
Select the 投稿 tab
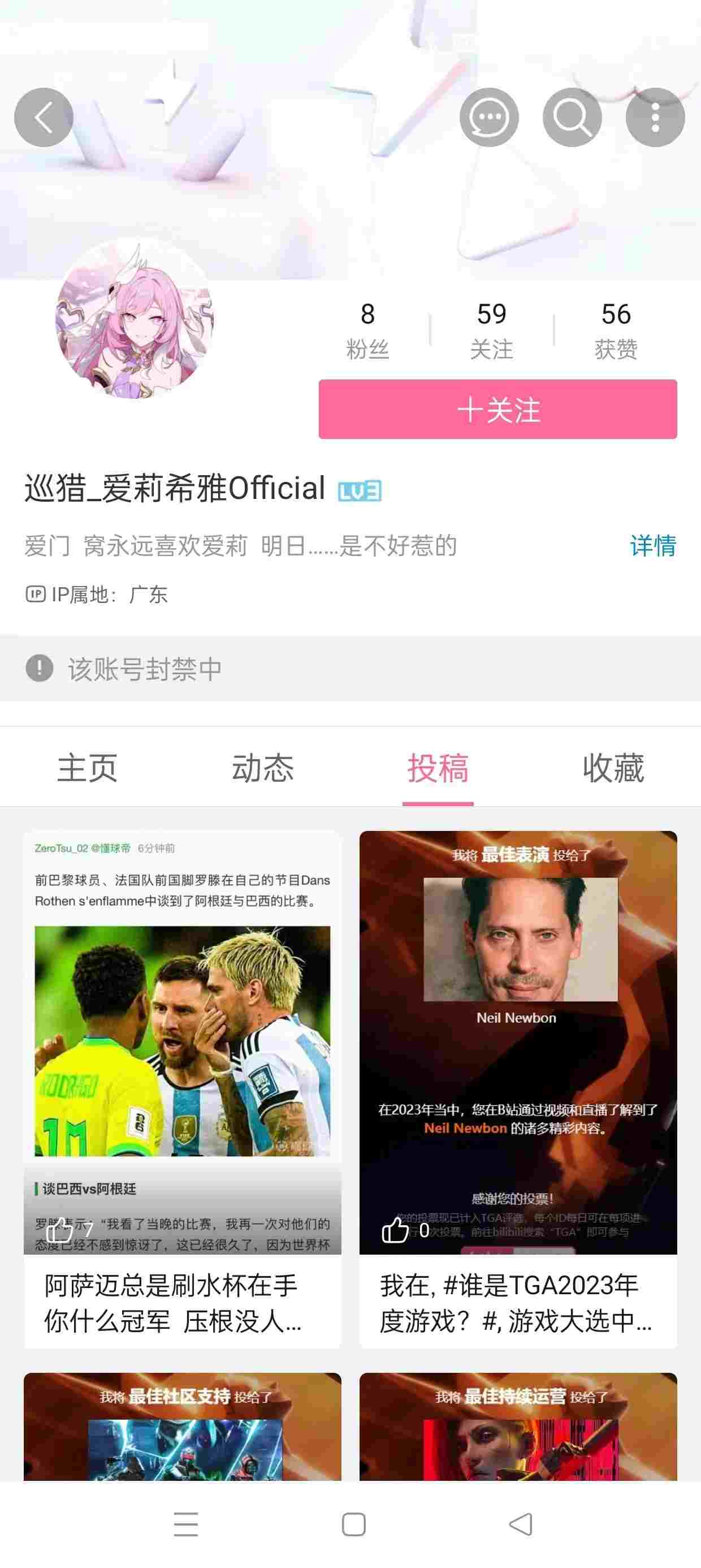(438, 768)
